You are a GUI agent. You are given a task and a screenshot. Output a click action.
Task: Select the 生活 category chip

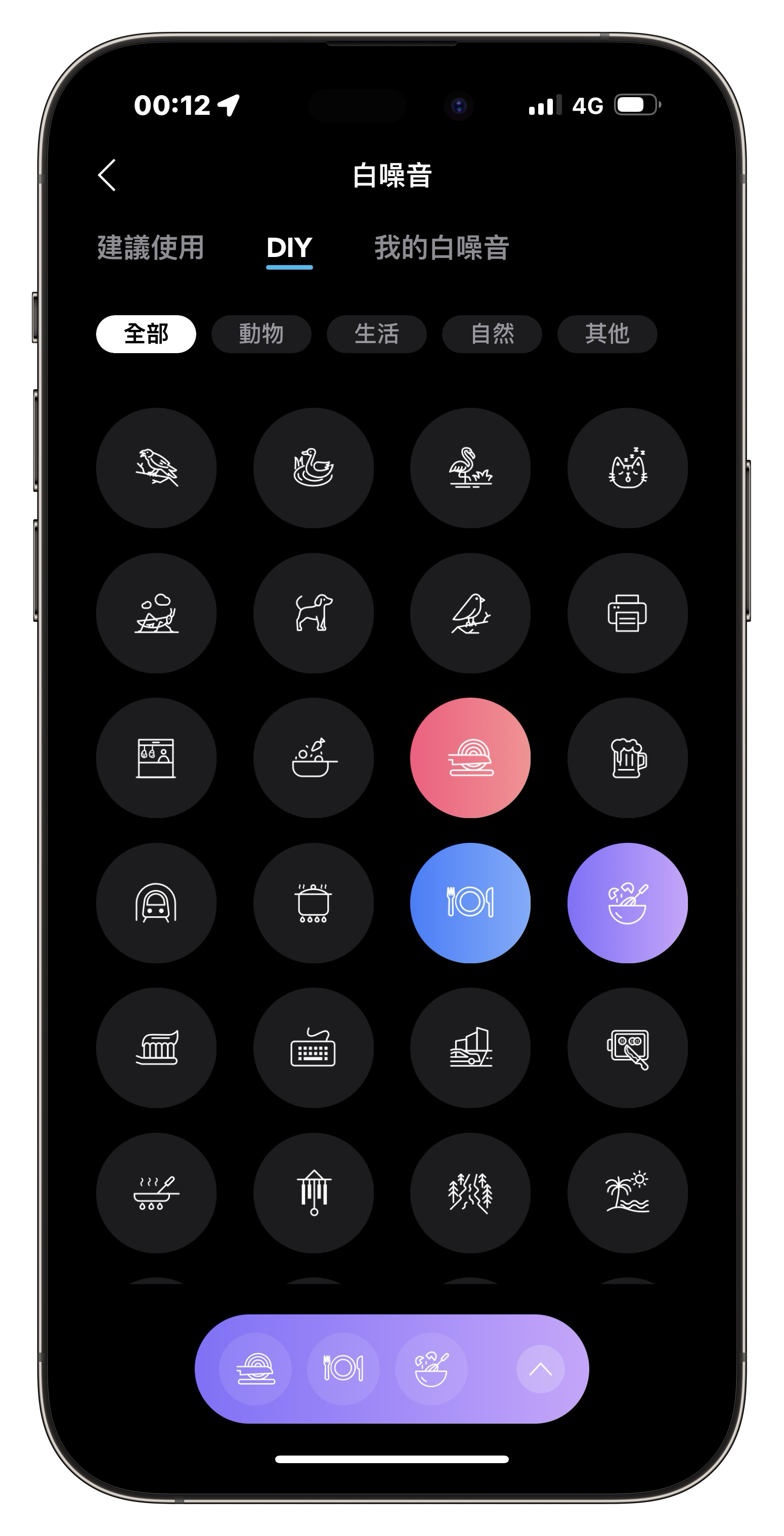pyautogui.click(x=376, y=334)
